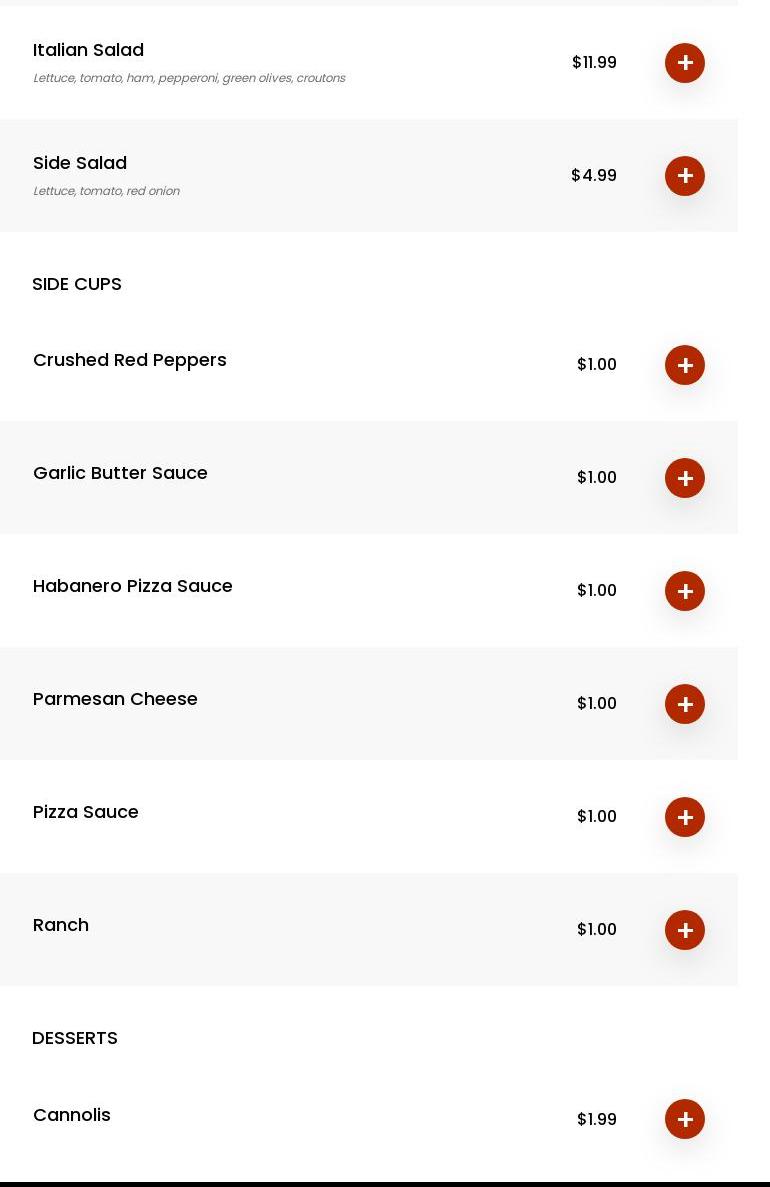Add a Crushed Red Peppers side cup

685,365
